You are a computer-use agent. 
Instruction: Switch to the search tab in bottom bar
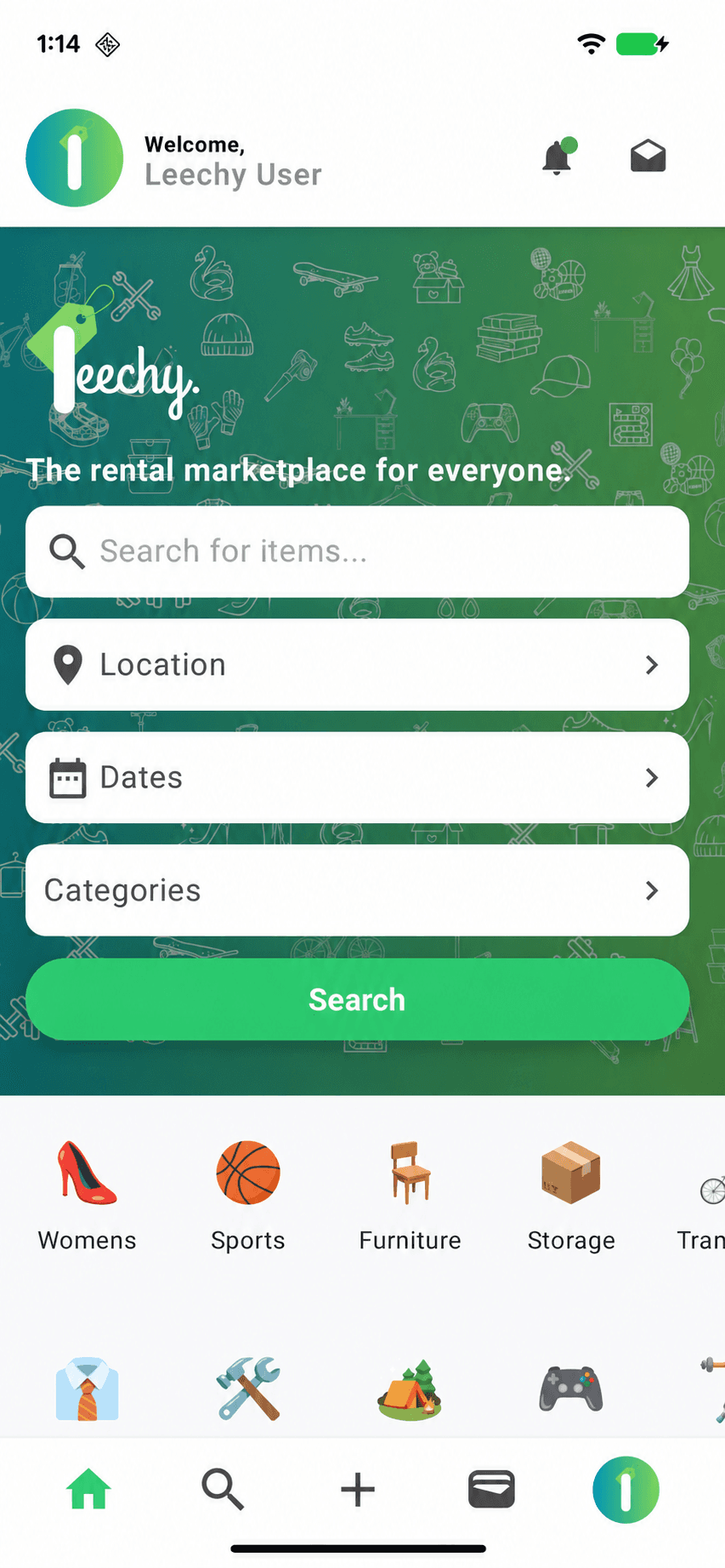[x=223, y=1490]
